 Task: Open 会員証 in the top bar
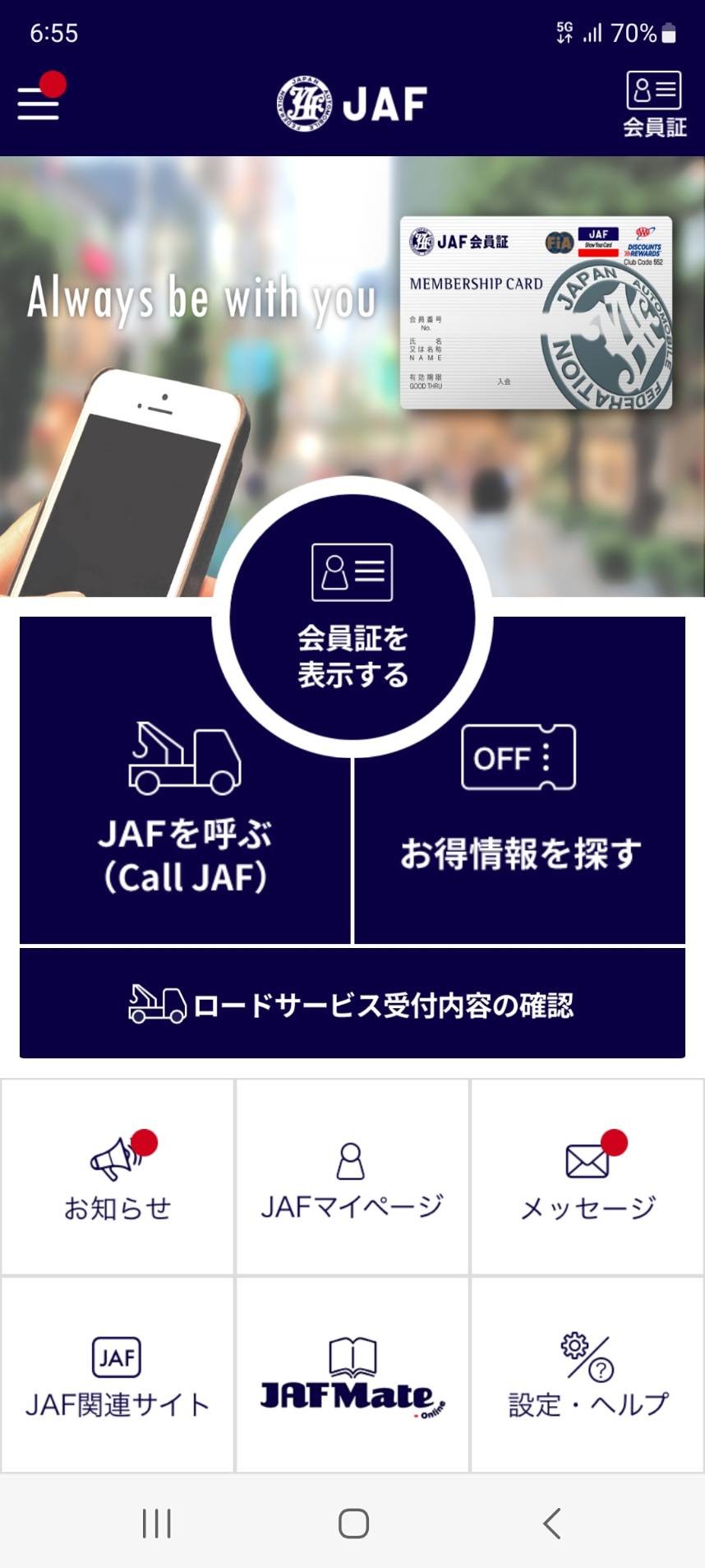coord(654,104)
